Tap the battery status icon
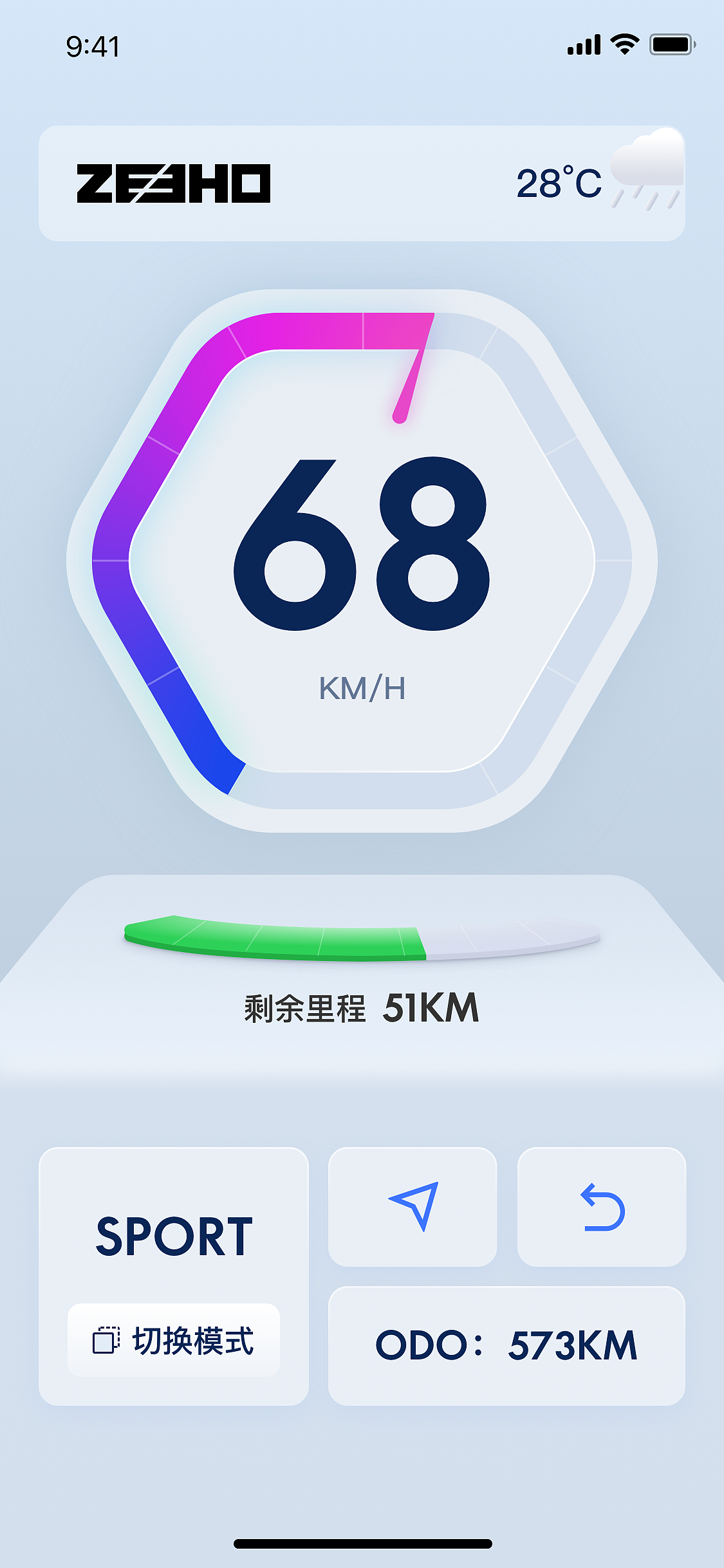Screen dimensions: 724x1568 coord(669,43)
